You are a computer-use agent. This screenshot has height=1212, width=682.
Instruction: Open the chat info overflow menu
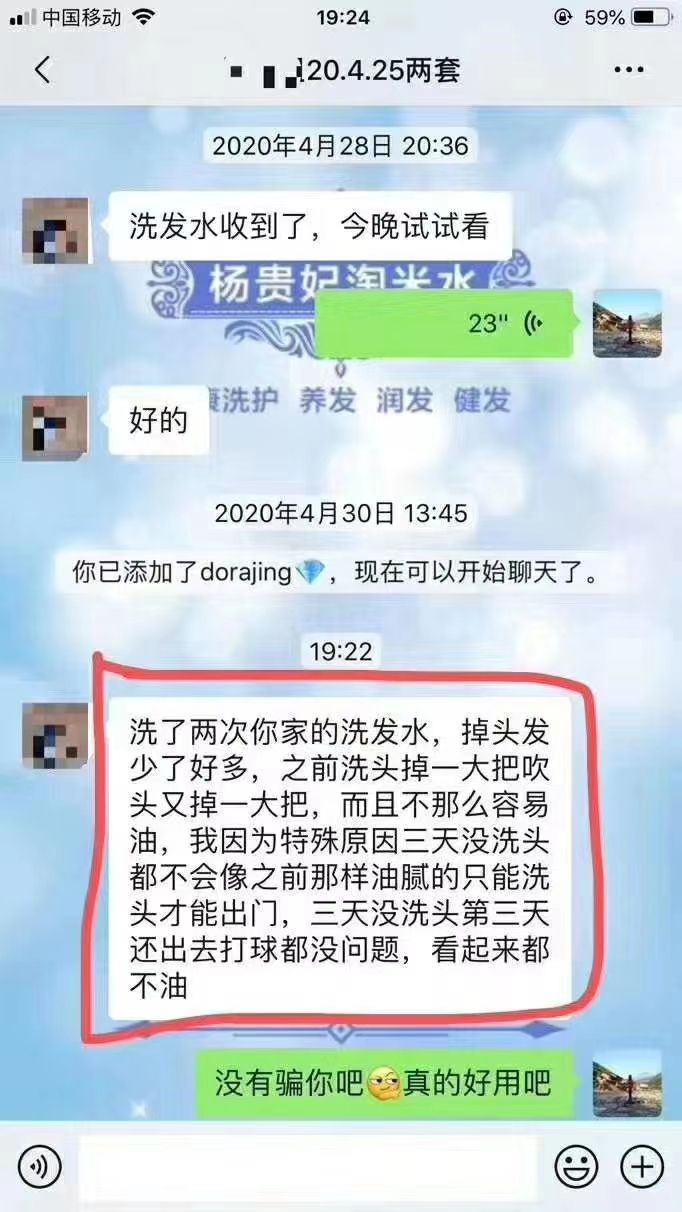click(x=628, y=70)
